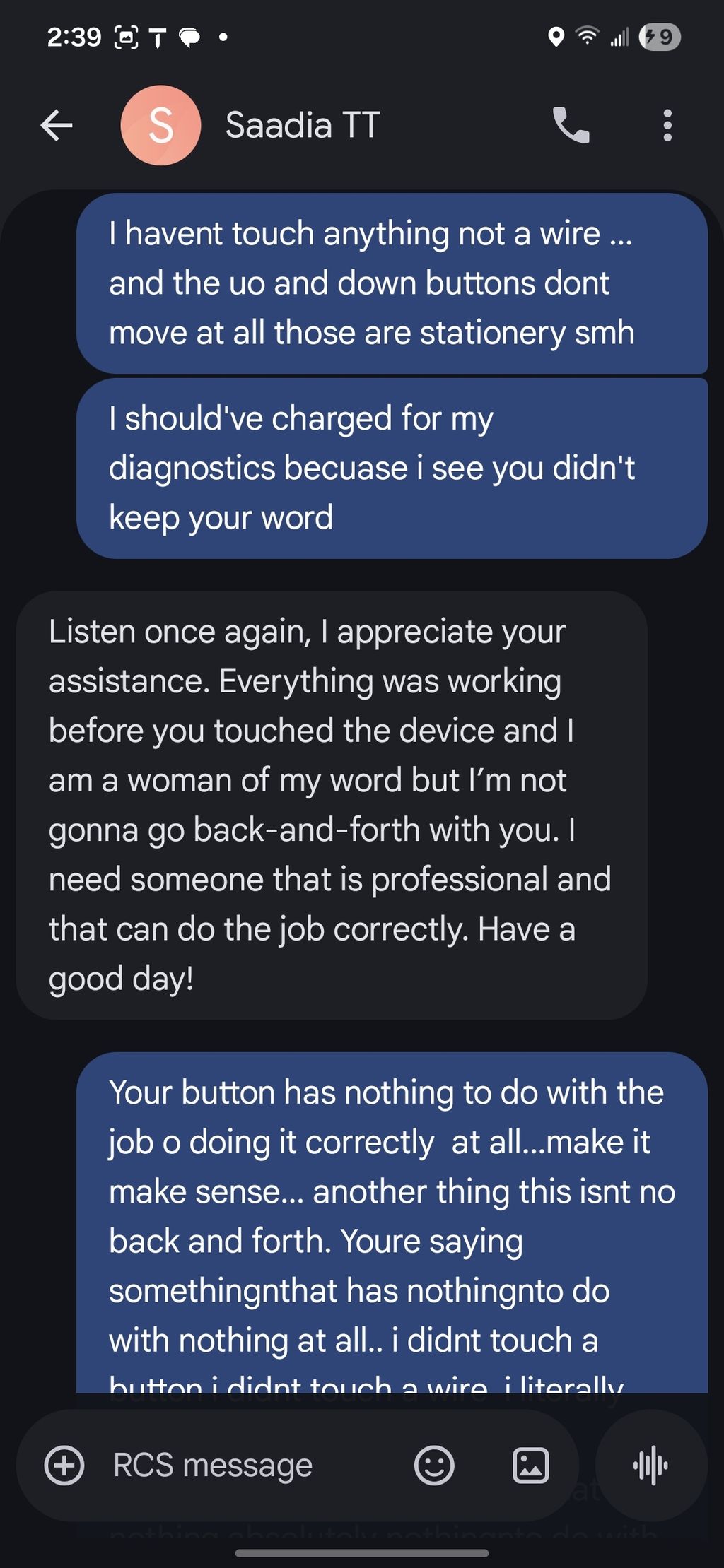
Task: Attach a photo from the gallery
Action: [x=530, y=1466]
